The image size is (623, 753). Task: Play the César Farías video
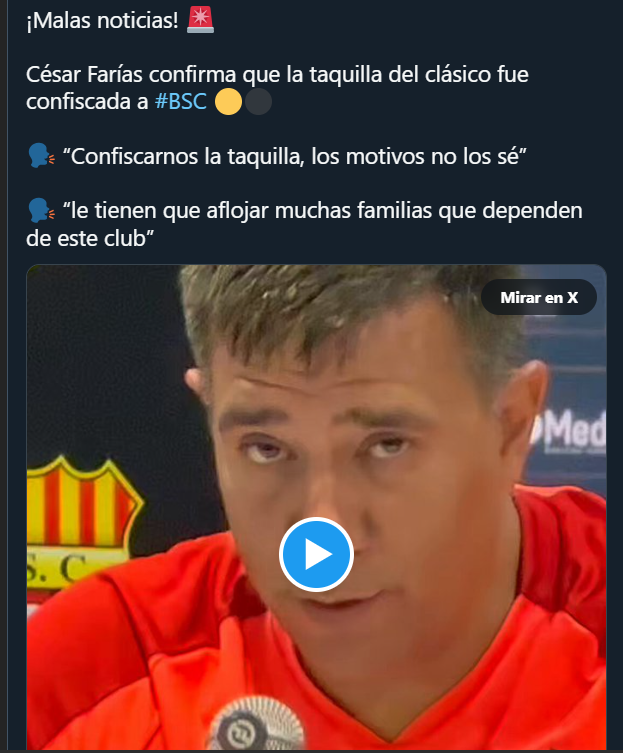316,555
